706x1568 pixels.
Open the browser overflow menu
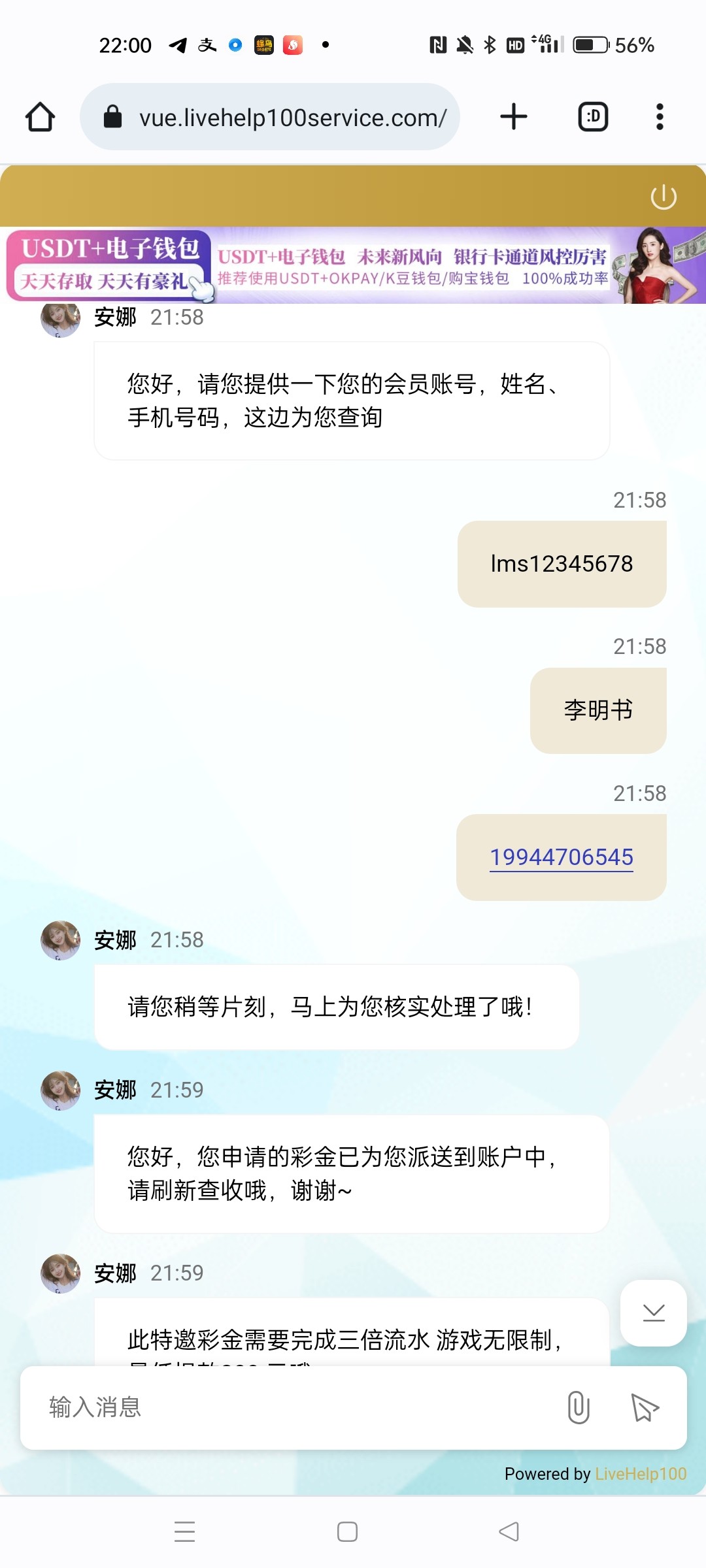660,117
